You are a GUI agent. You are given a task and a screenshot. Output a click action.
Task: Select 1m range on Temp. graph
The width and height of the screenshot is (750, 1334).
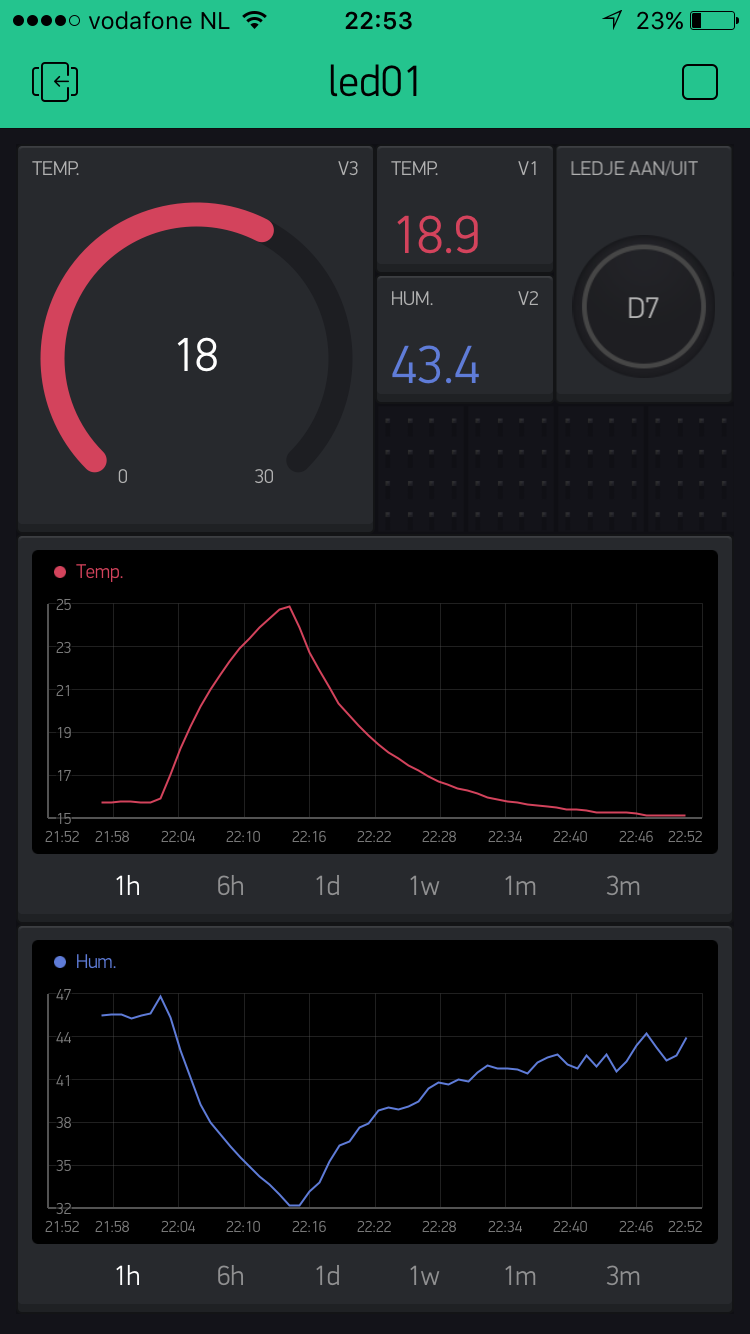520,886
